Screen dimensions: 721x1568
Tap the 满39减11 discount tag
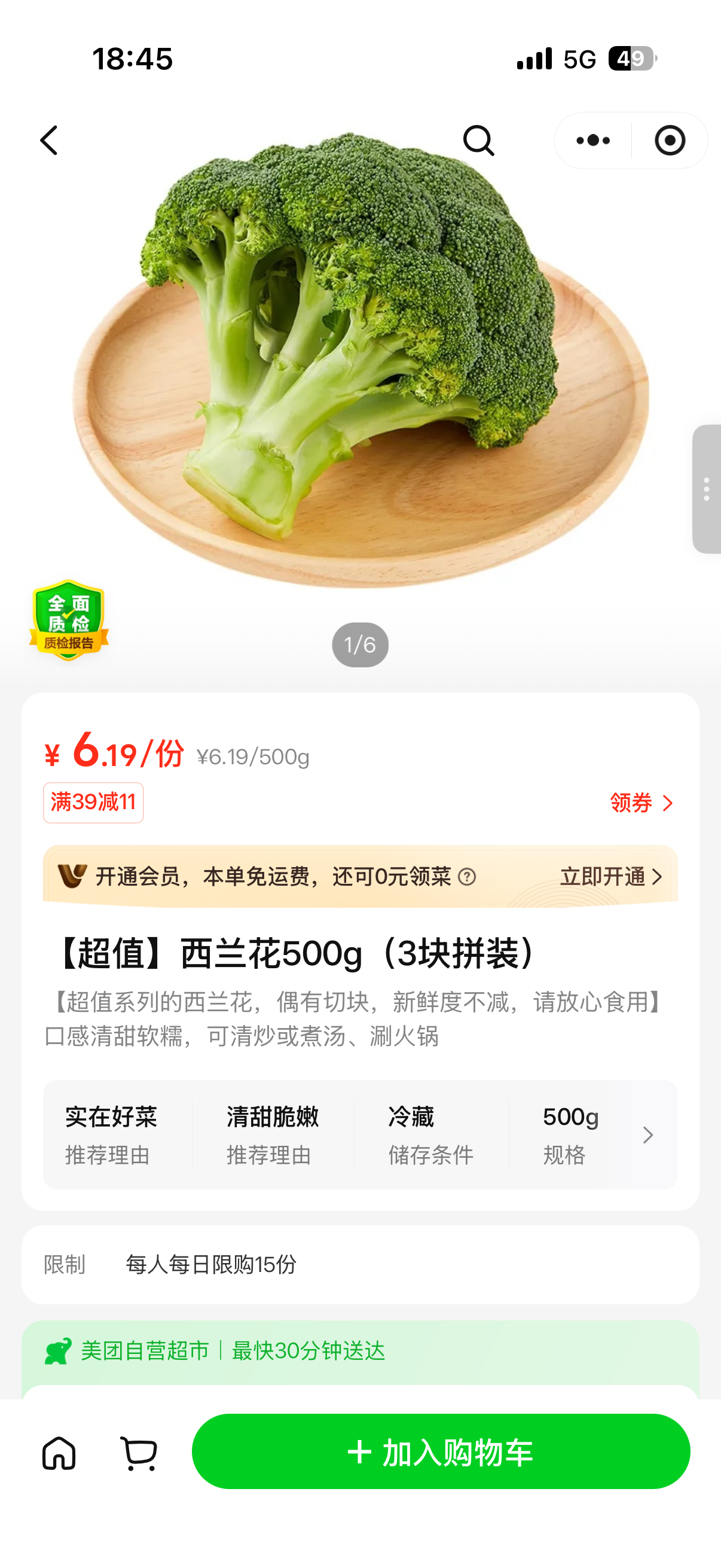pos(93,803)
